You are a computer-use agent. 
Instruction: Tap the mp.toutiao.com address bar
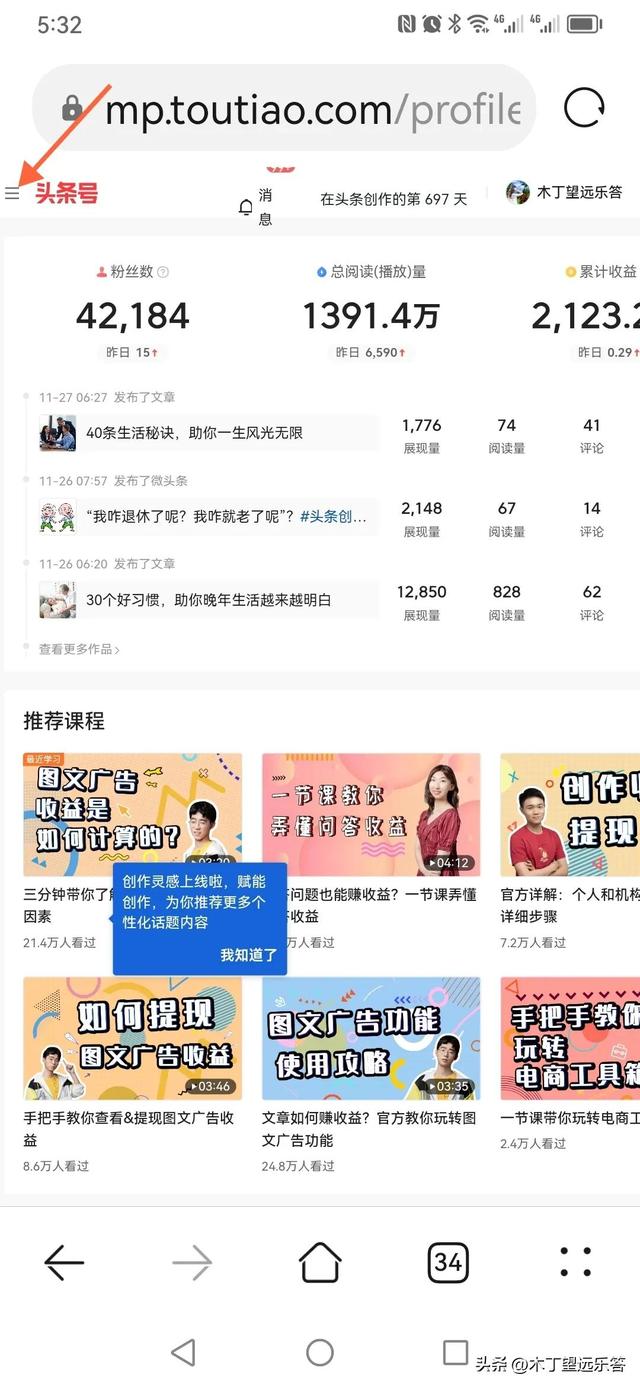point(284,108)
